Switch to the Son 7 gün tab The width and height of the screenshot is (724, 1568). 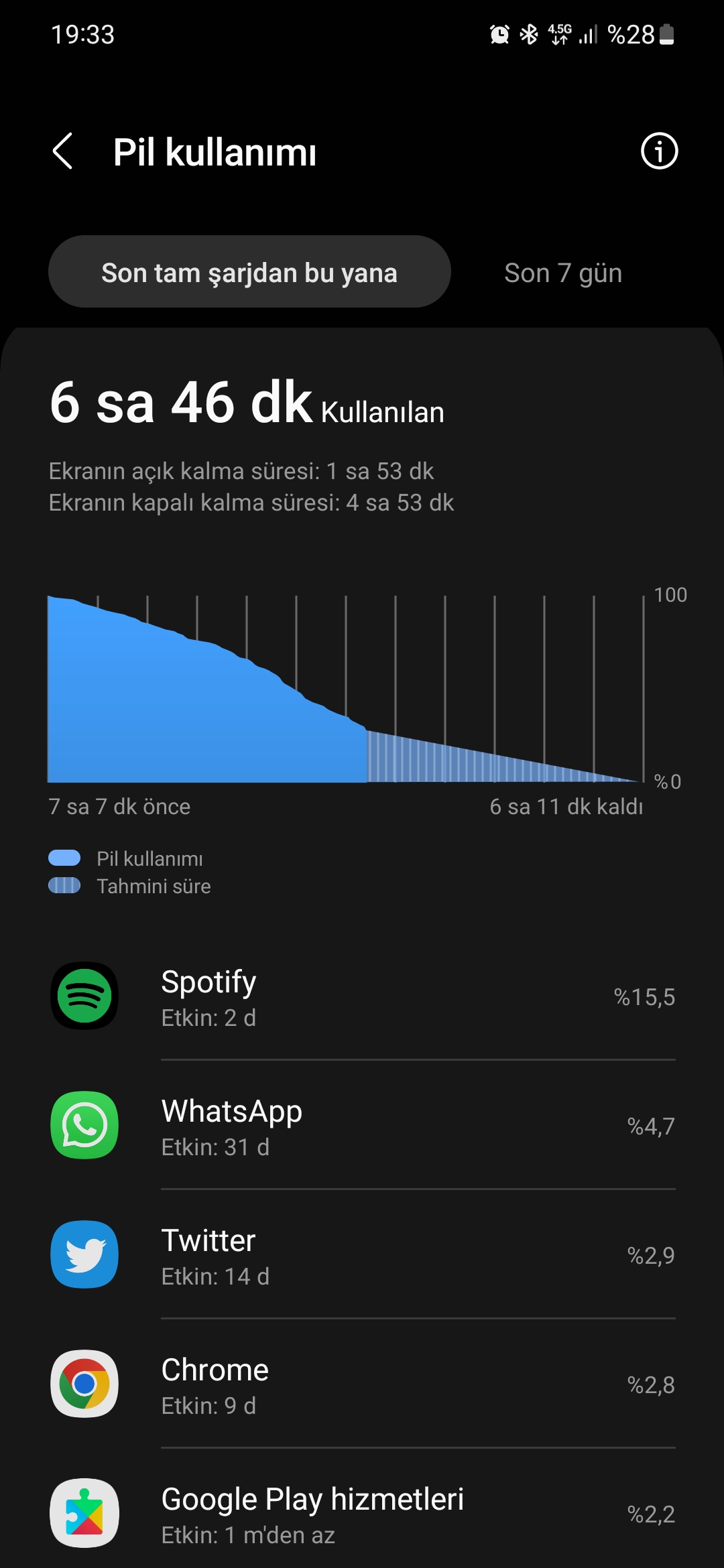coord(563,273)
